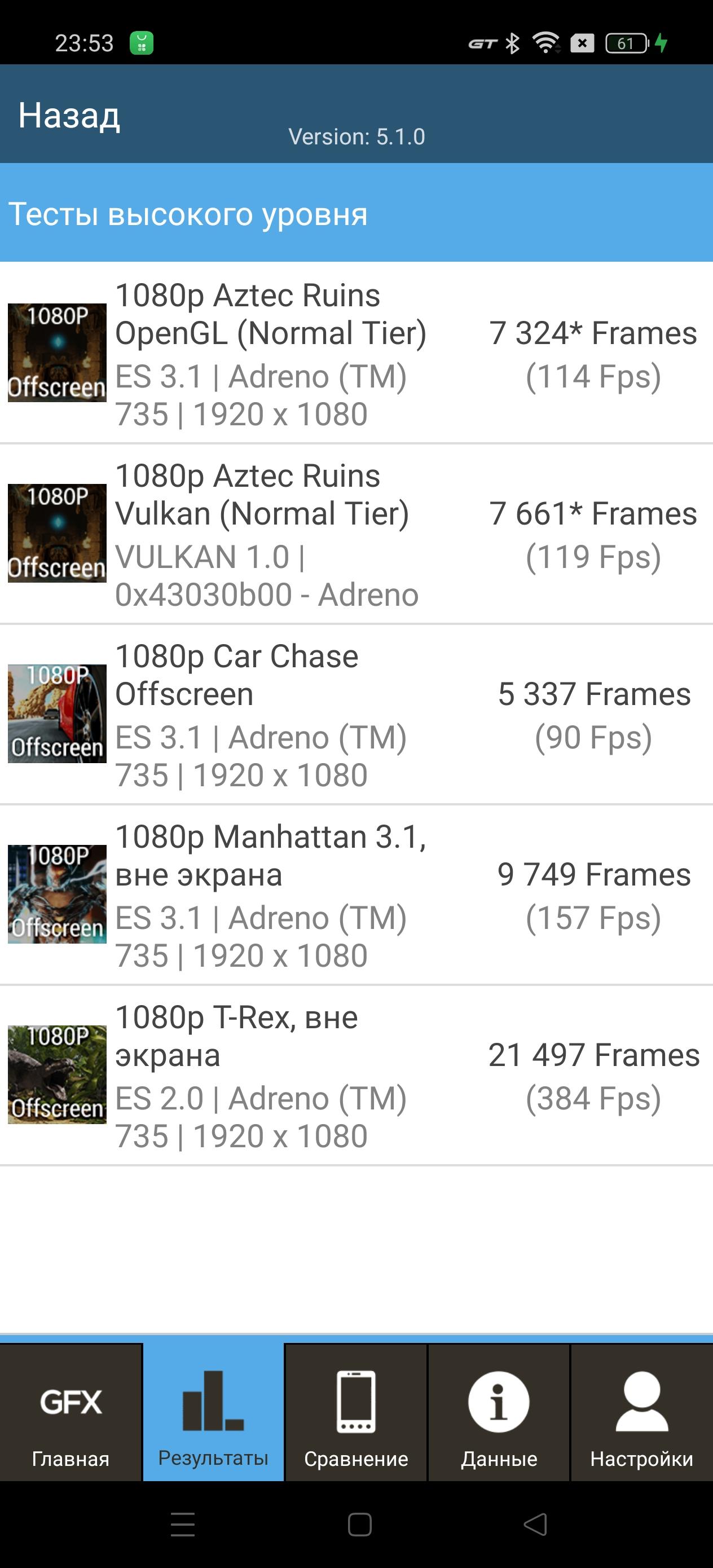Image resolution: width=713 pixels, height=1568 pixels.
Task: Tap the system home button
Action: (359, 1525)
